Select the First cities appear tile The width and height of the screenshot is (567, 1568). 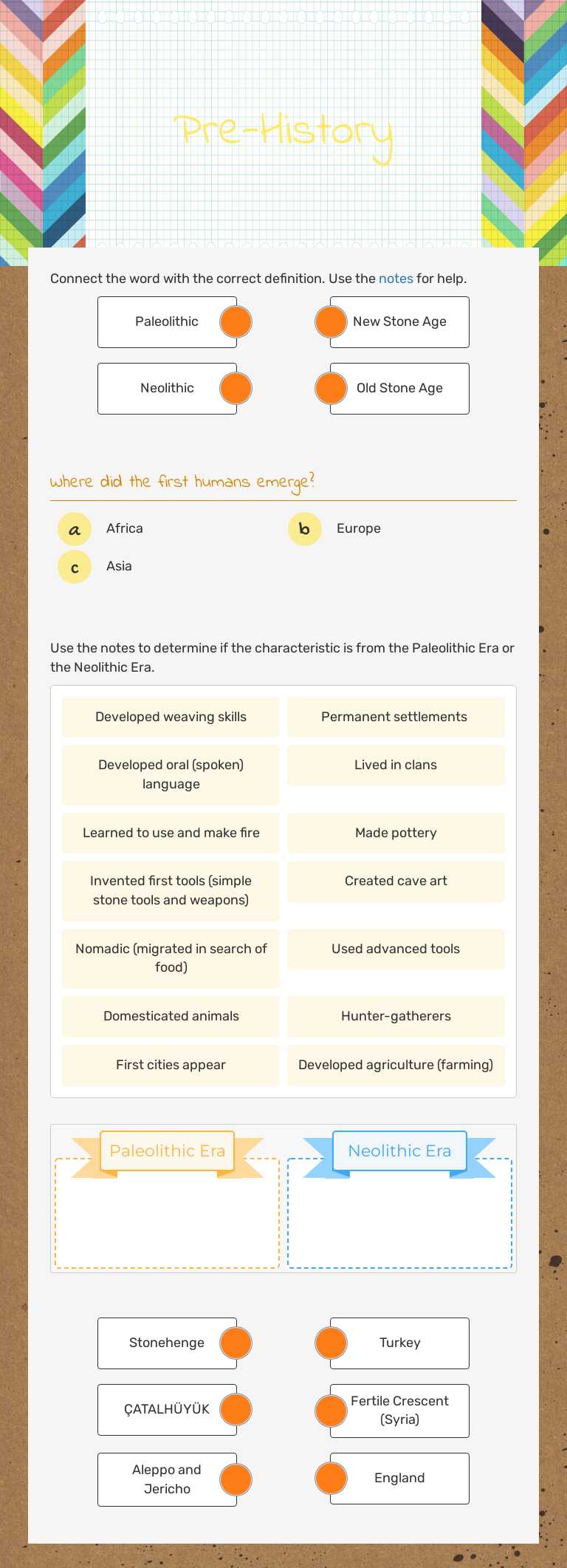click(171, 1065)
